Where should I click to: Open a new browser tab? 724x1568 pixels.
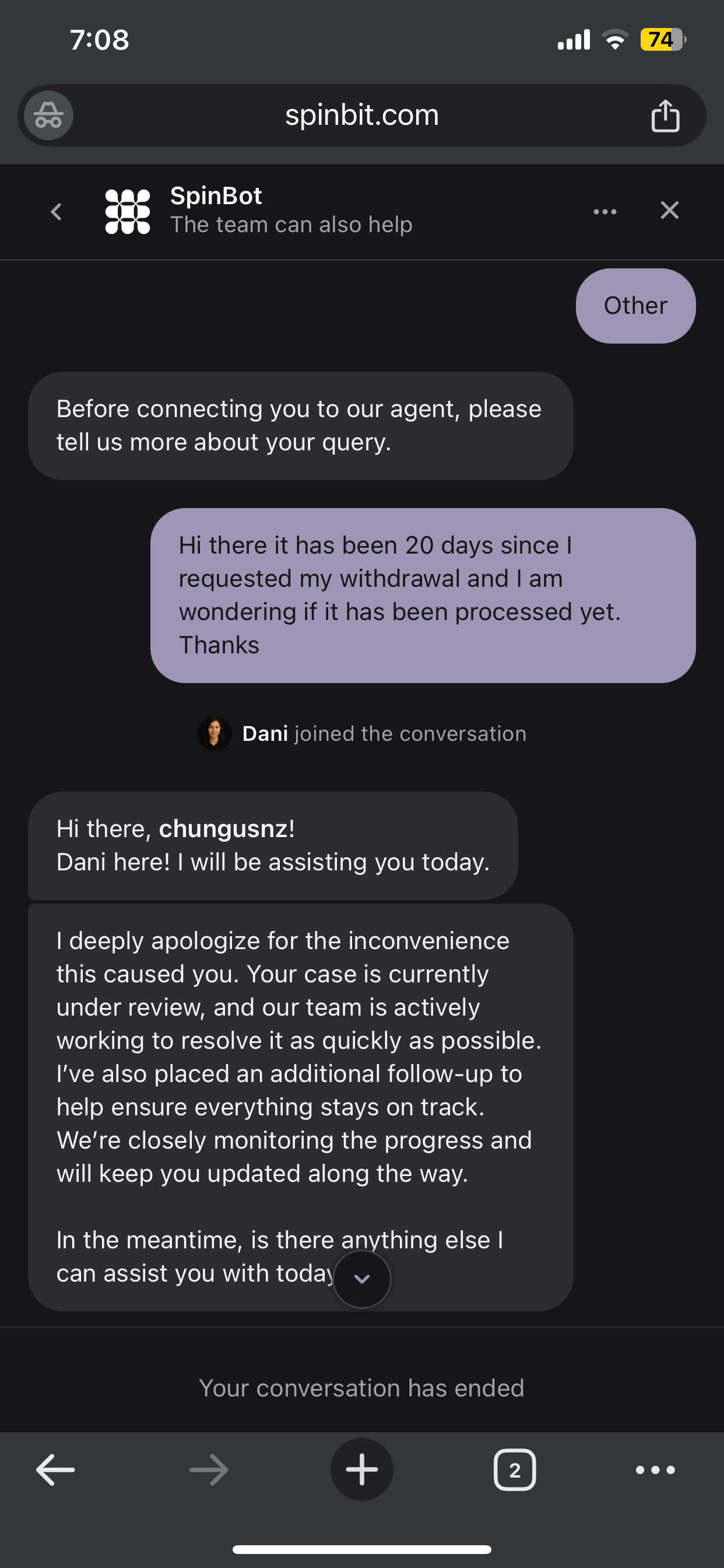click(362, 1469)
